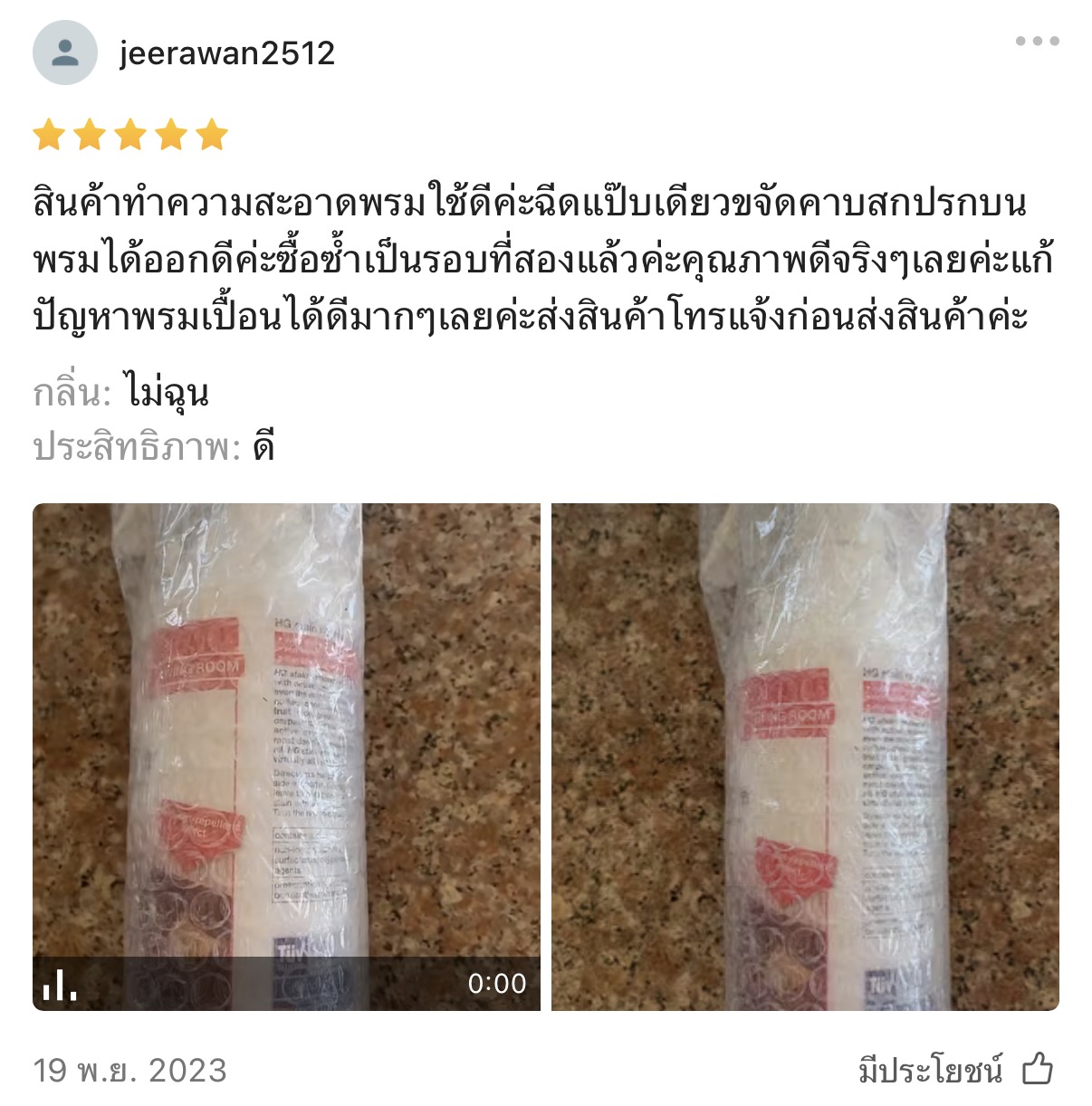
Task: Click the 0:00 video duration indicator
Action: pos(496,981)
